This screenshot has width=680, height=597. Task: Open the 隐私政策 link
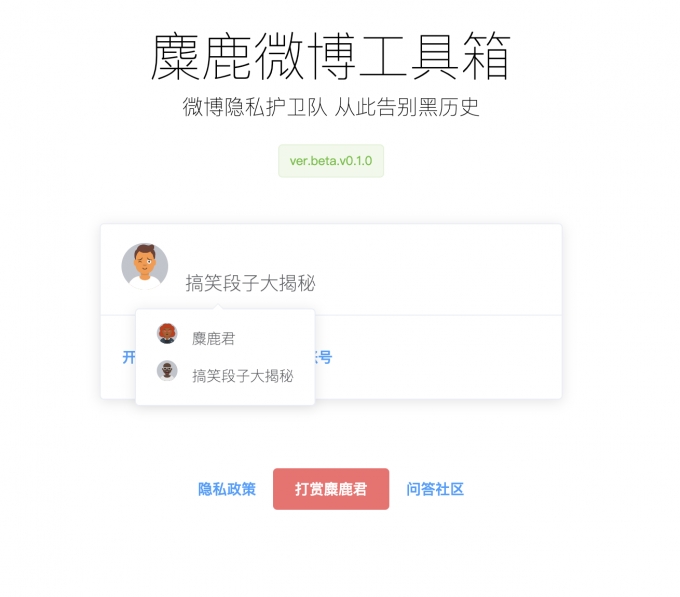[x=227, y=489]
